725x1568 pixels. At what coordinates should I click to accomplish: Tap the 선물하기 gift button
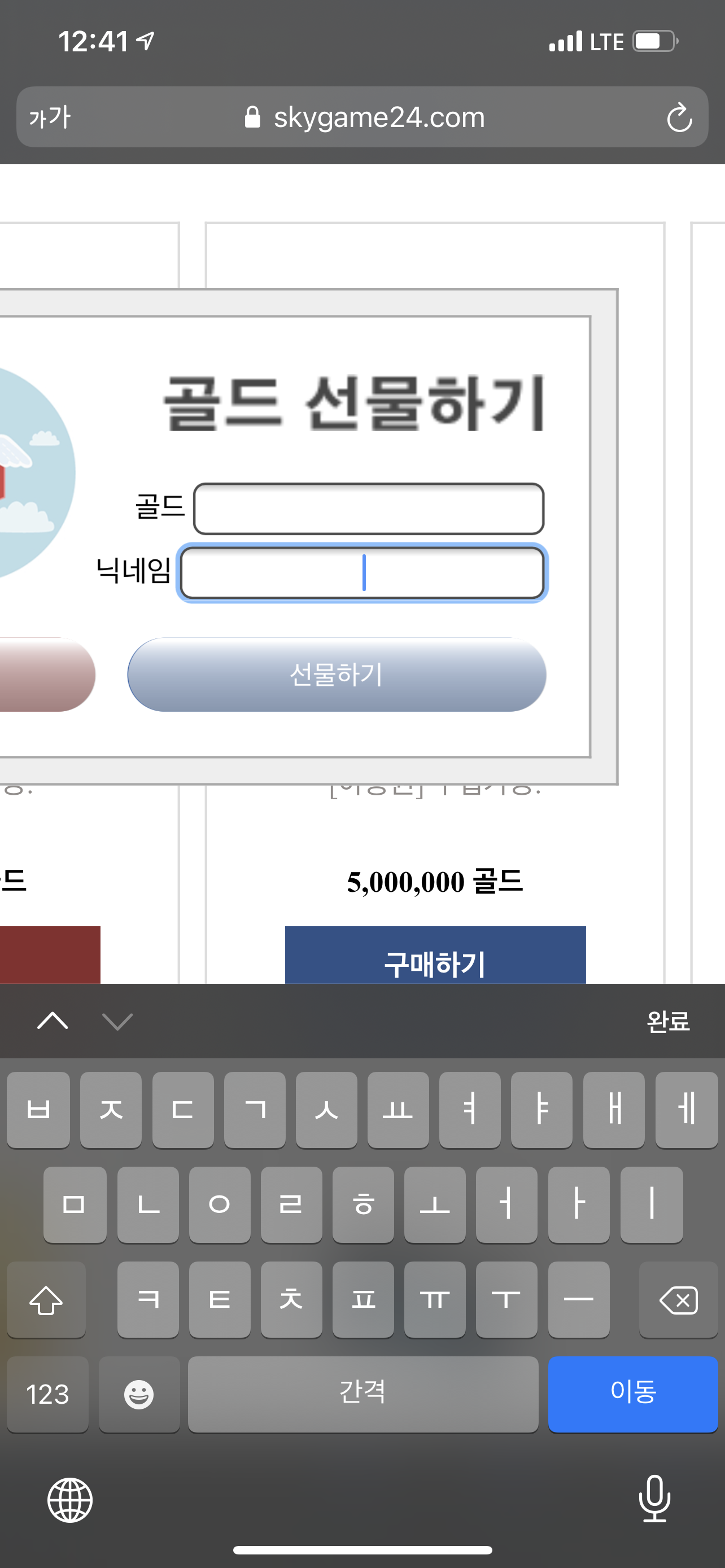[x=336, y=674]
